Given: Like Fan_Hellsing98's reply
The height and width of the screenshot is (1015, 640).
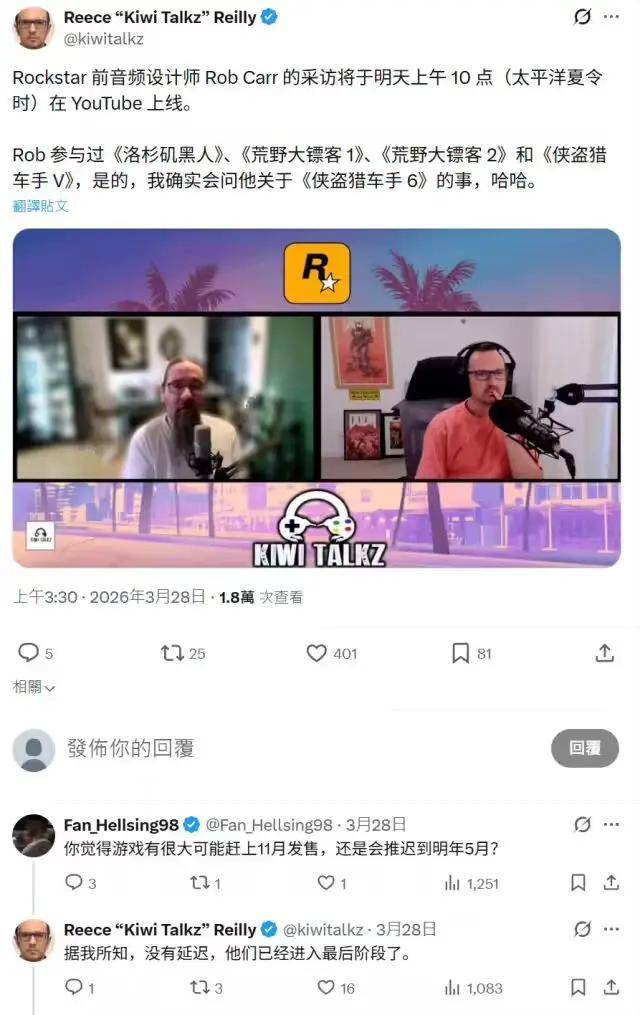Looking at the screenshot, I should click(326, 883).
